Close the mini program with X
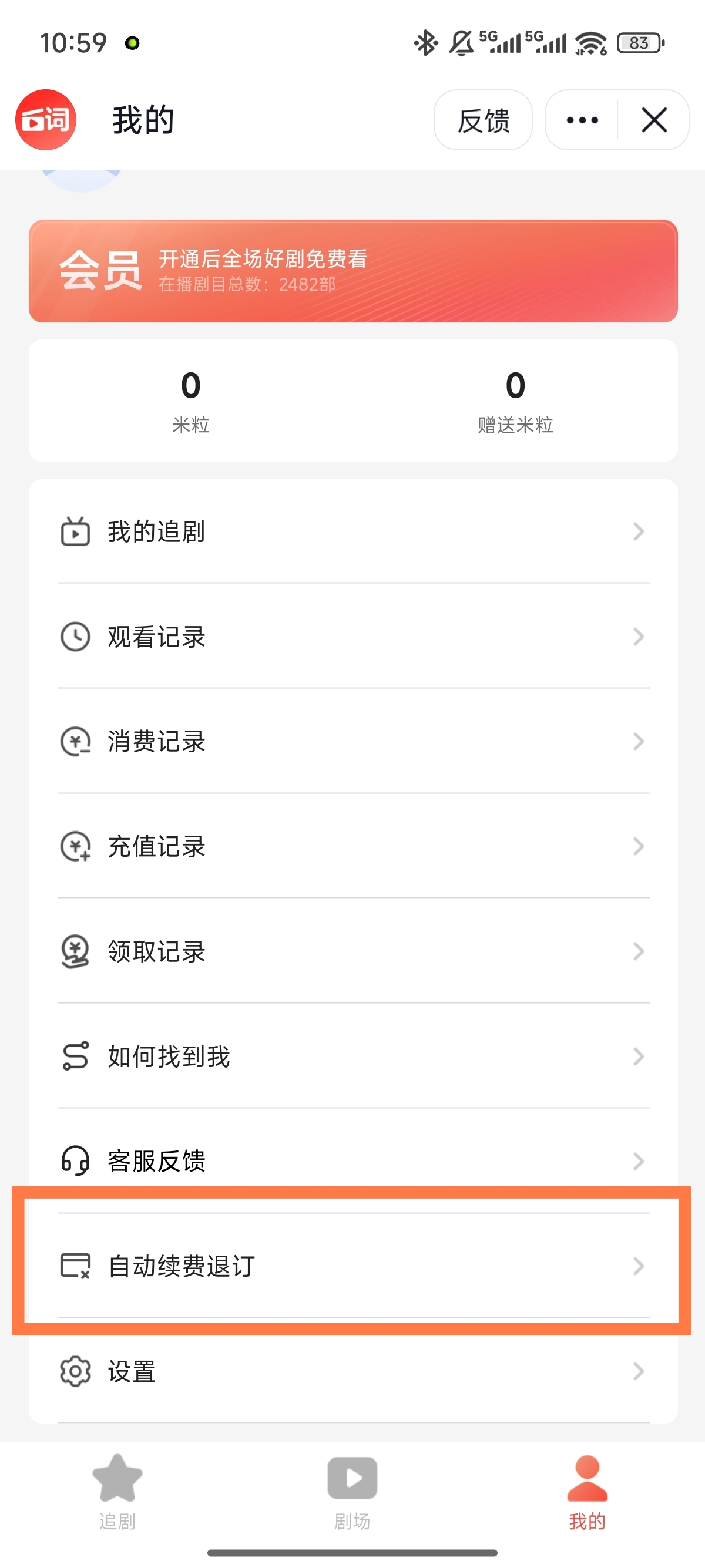This screenshot has width=705, height=1568. pos(654,120)
